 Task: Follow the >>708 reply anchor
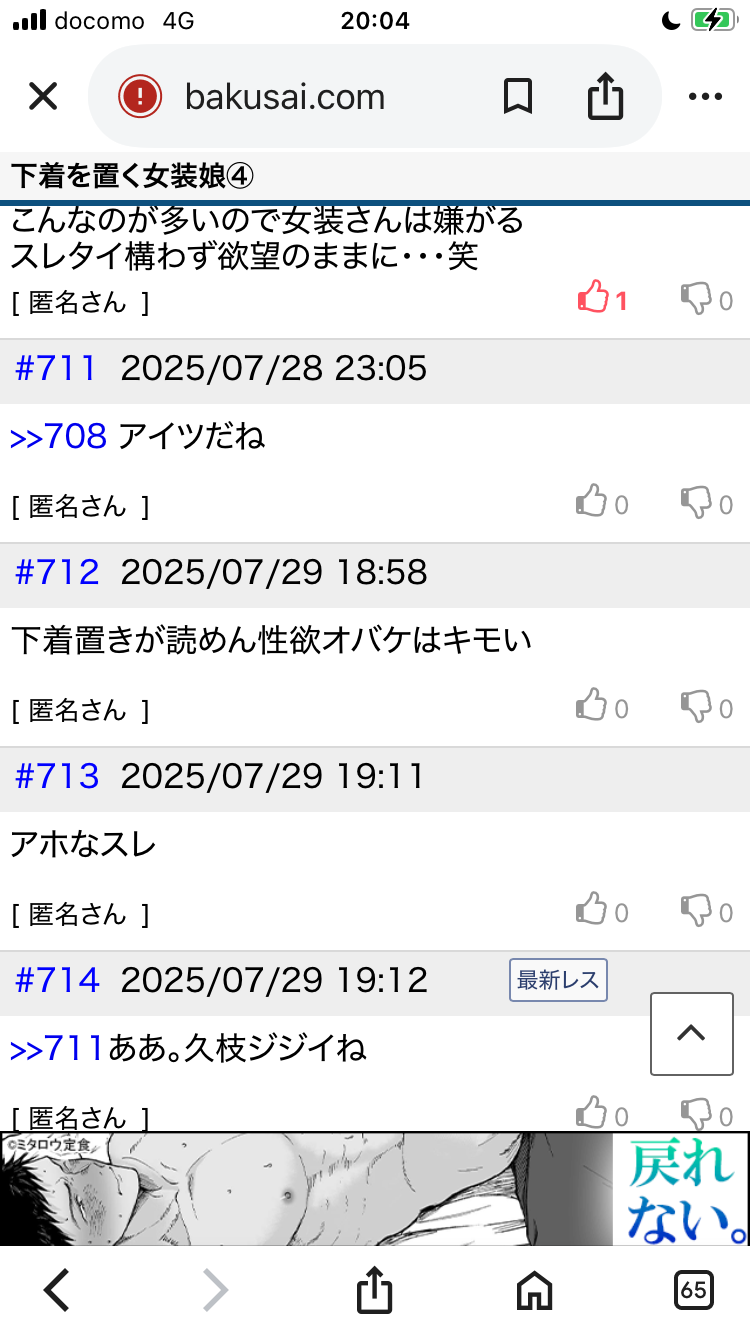click(x=58, y=437)
